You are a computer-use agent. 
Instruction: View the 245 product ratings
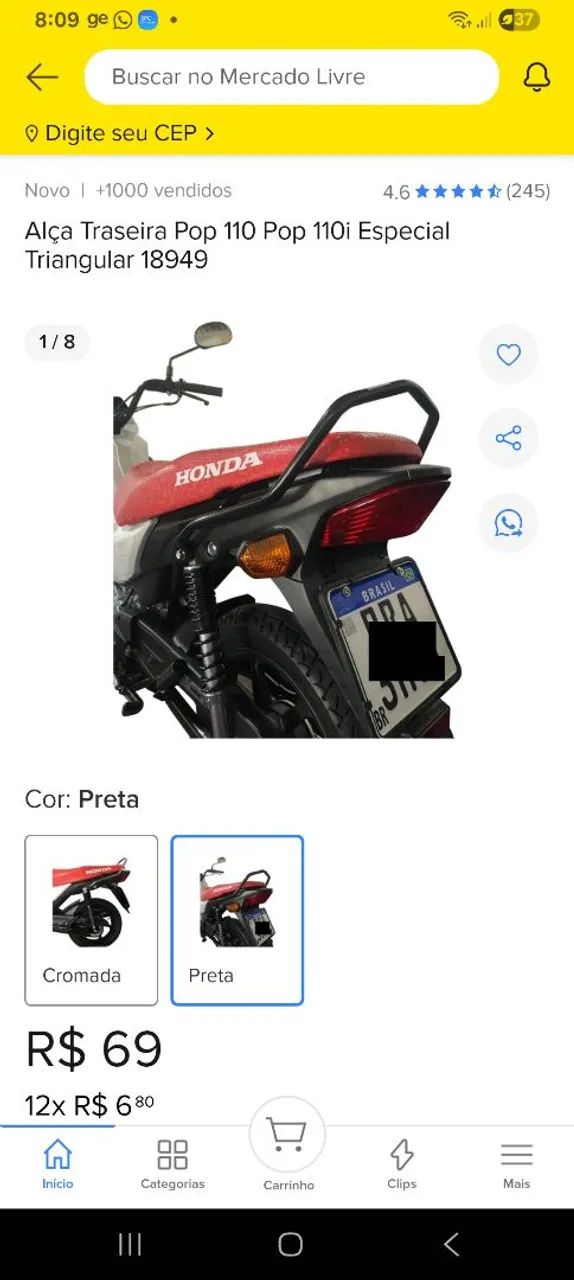[x=466, y=191]
